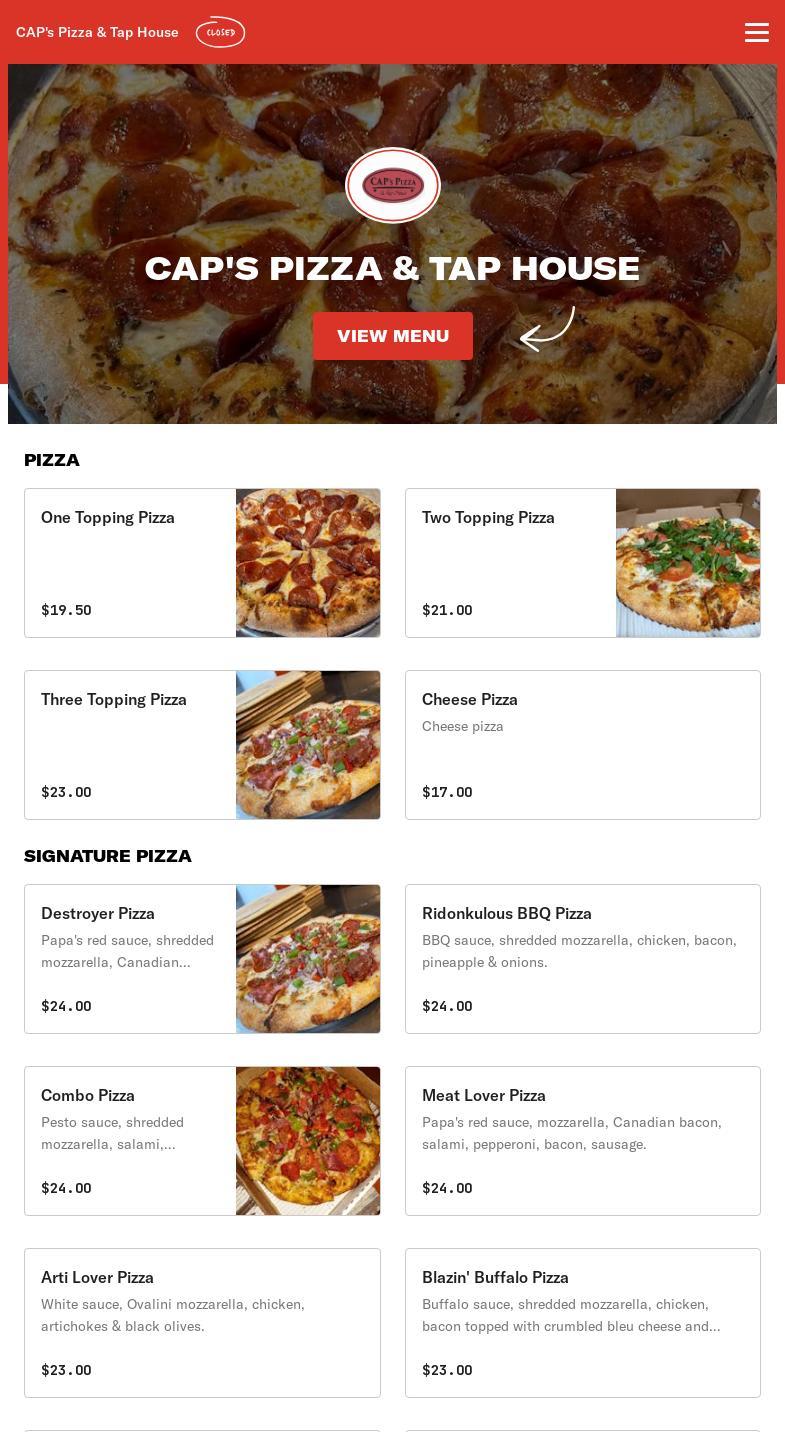
Task: Open the Three Topping Pizza card
Action: tap(202, 745)
